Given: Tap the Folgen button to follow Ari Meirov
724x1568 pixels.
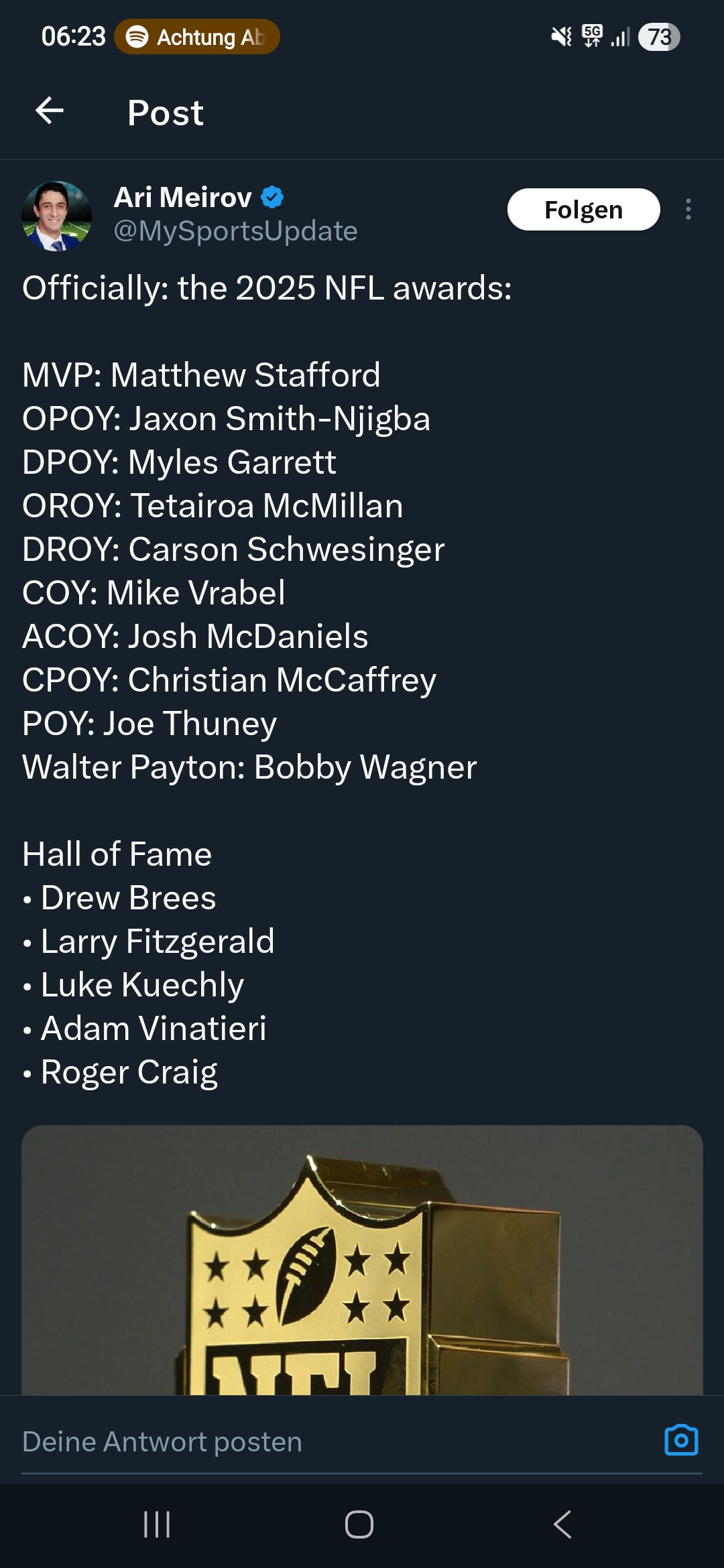Looking at the screenshot, I should pyautogui.click(x=583, y=210).
